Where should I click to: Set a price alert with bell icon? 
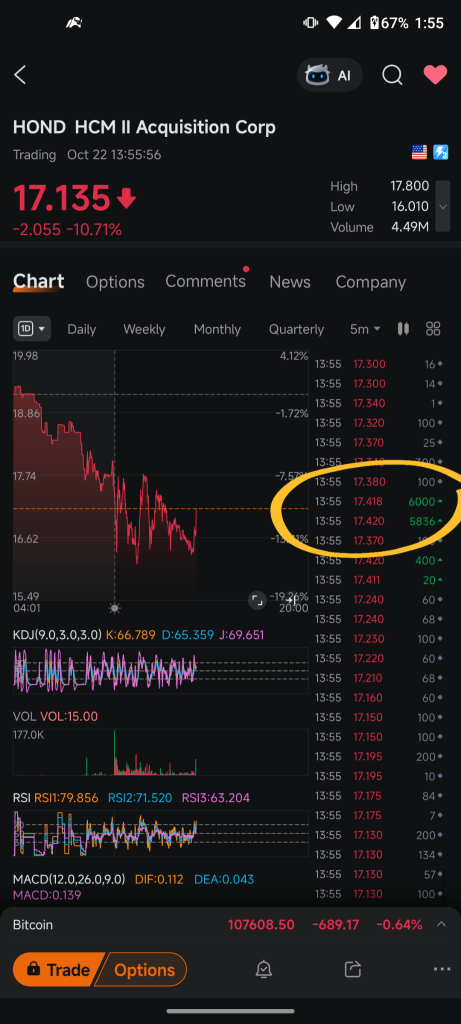264,970
